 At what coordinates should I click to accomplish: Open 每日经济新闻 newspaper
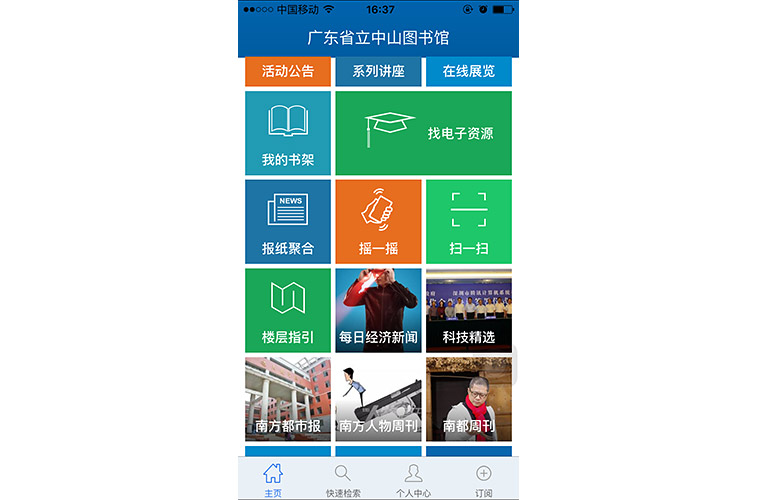click(x=378, y=310)
